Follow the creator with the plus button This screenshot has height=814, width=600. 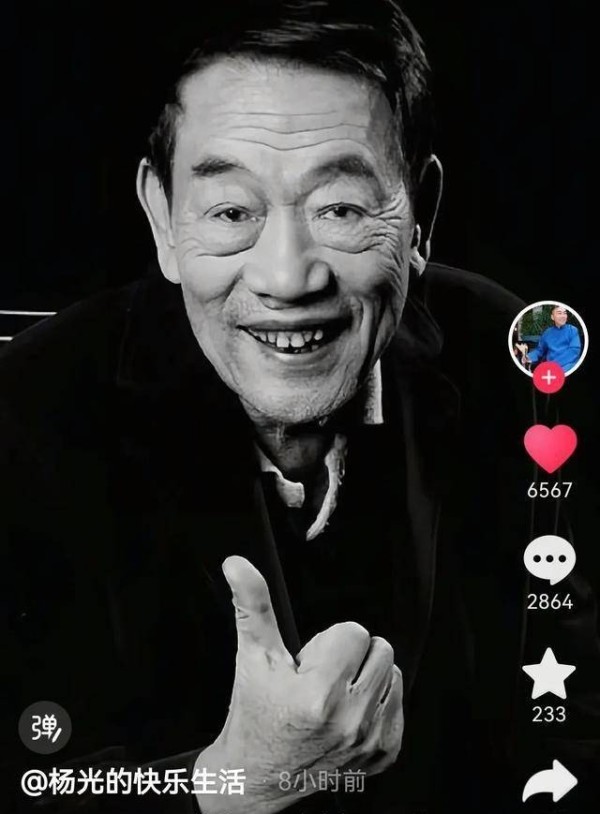coord(548,379)
